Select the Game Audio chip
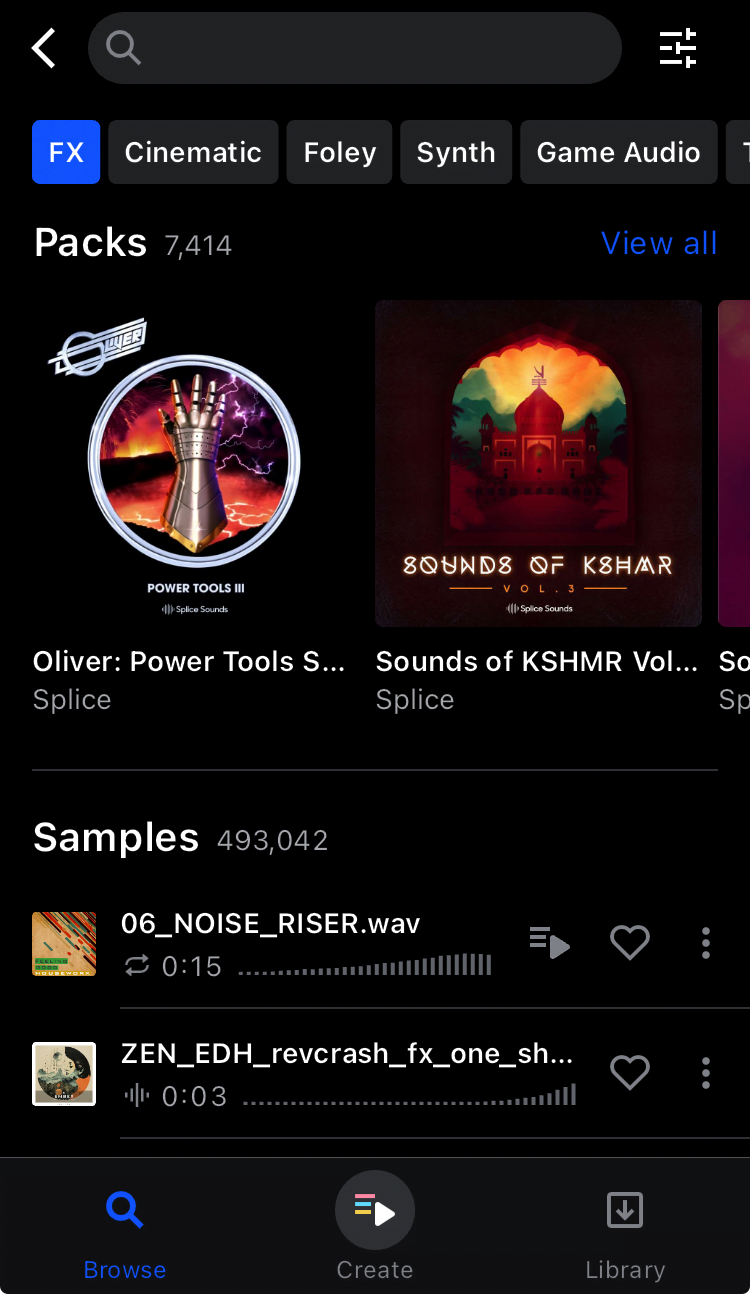Screen dimensions: 750x1294 618,152
